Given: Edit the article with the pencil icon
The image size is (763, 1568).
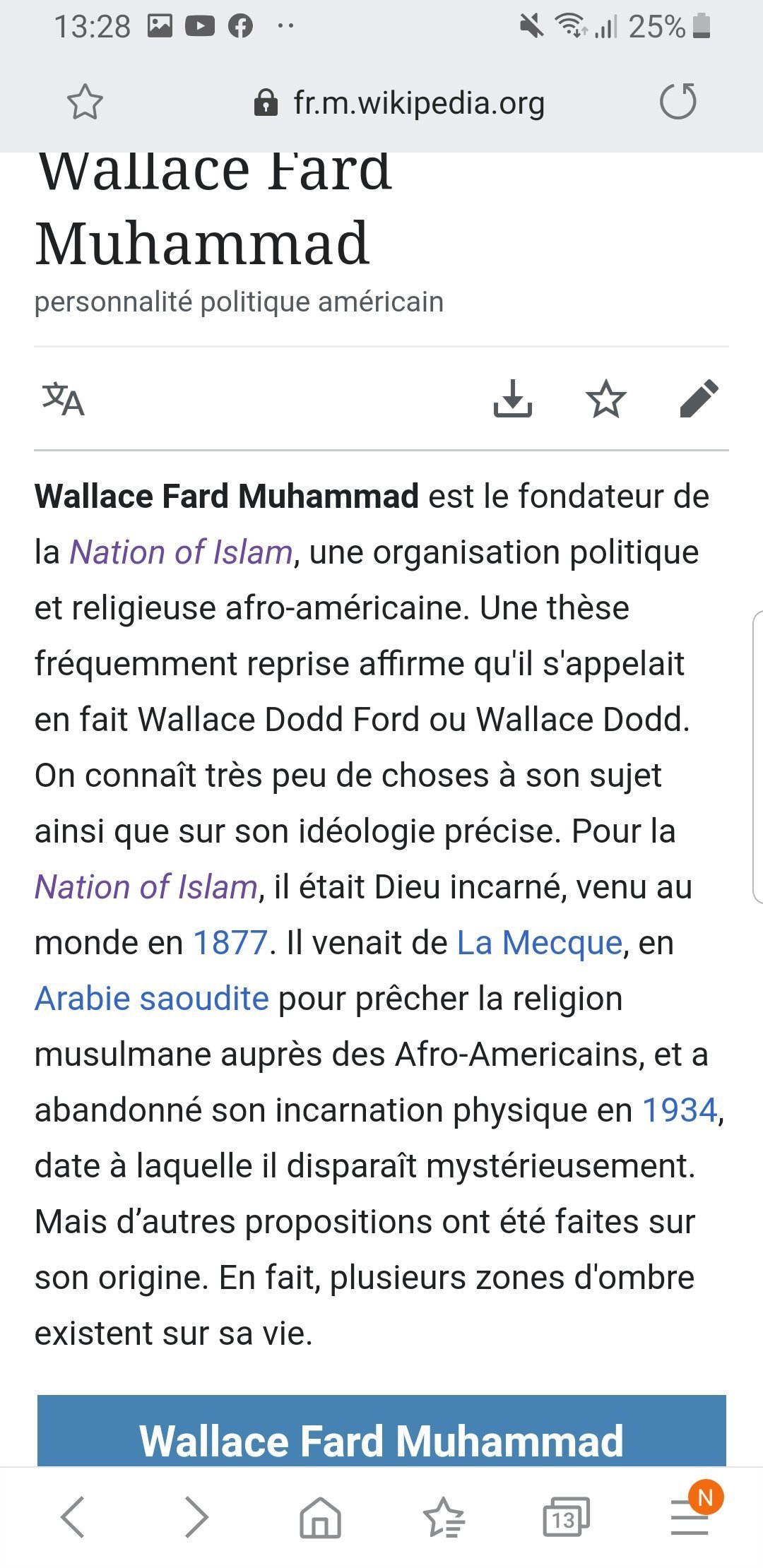Looking at the screenshot, I should [x=699, y=399].
